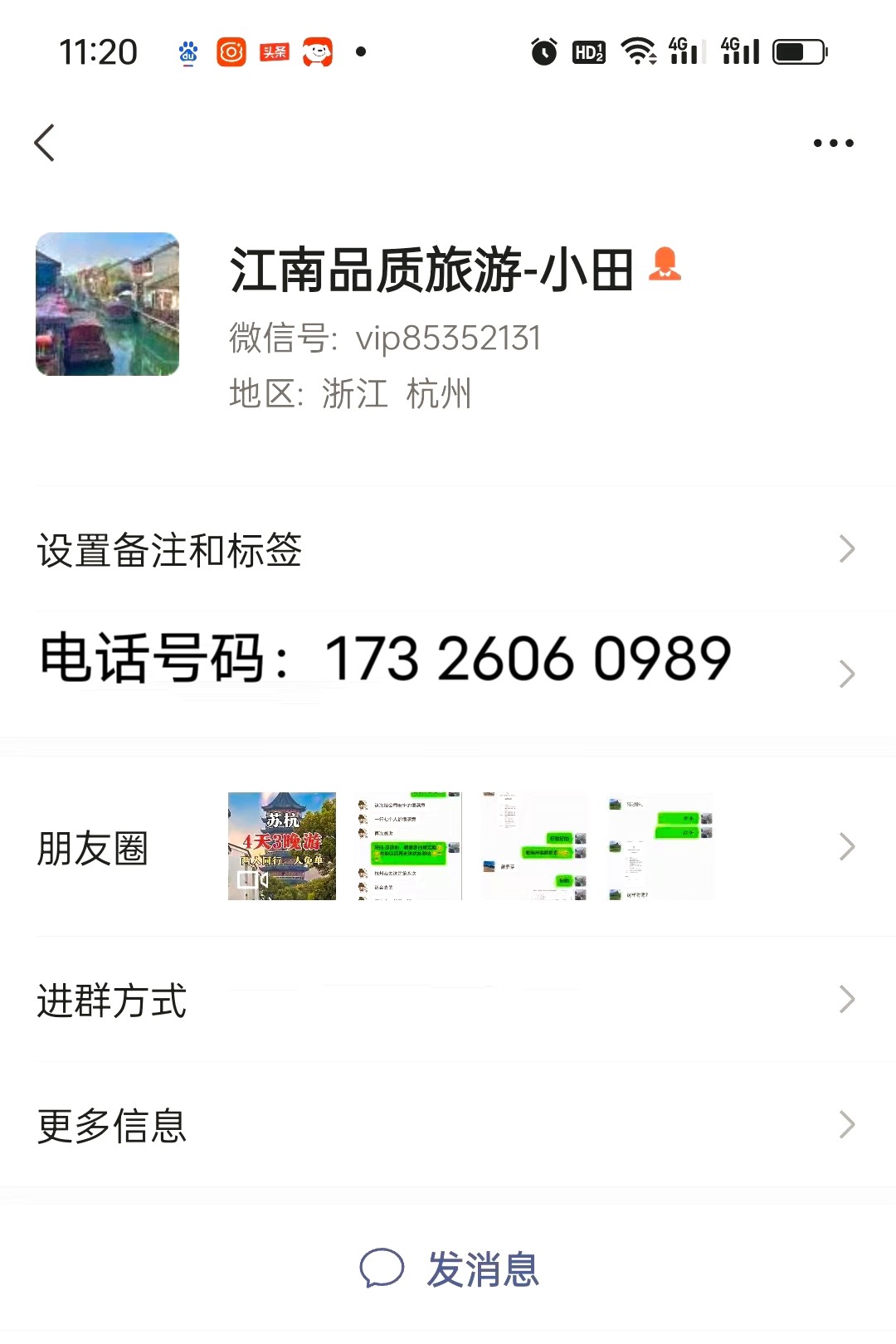Open the three-dot more options menu
The image size is (896, 1344).
pyautogui.click(x=833, y=143)
